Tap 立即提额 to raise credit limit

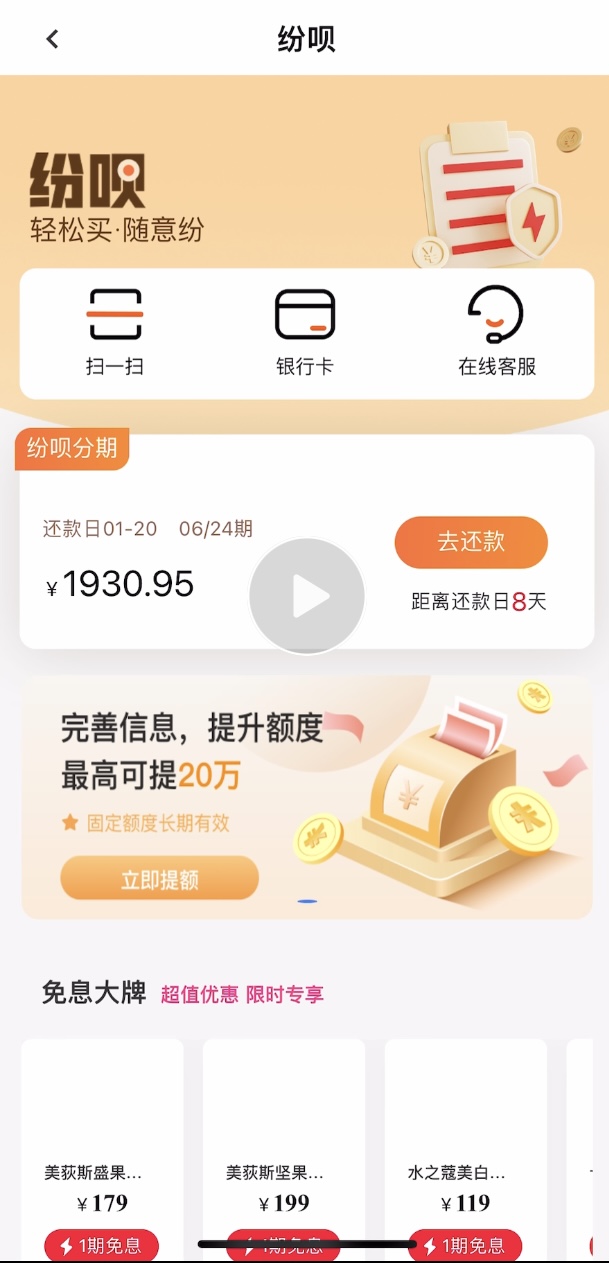coord(160,879)
